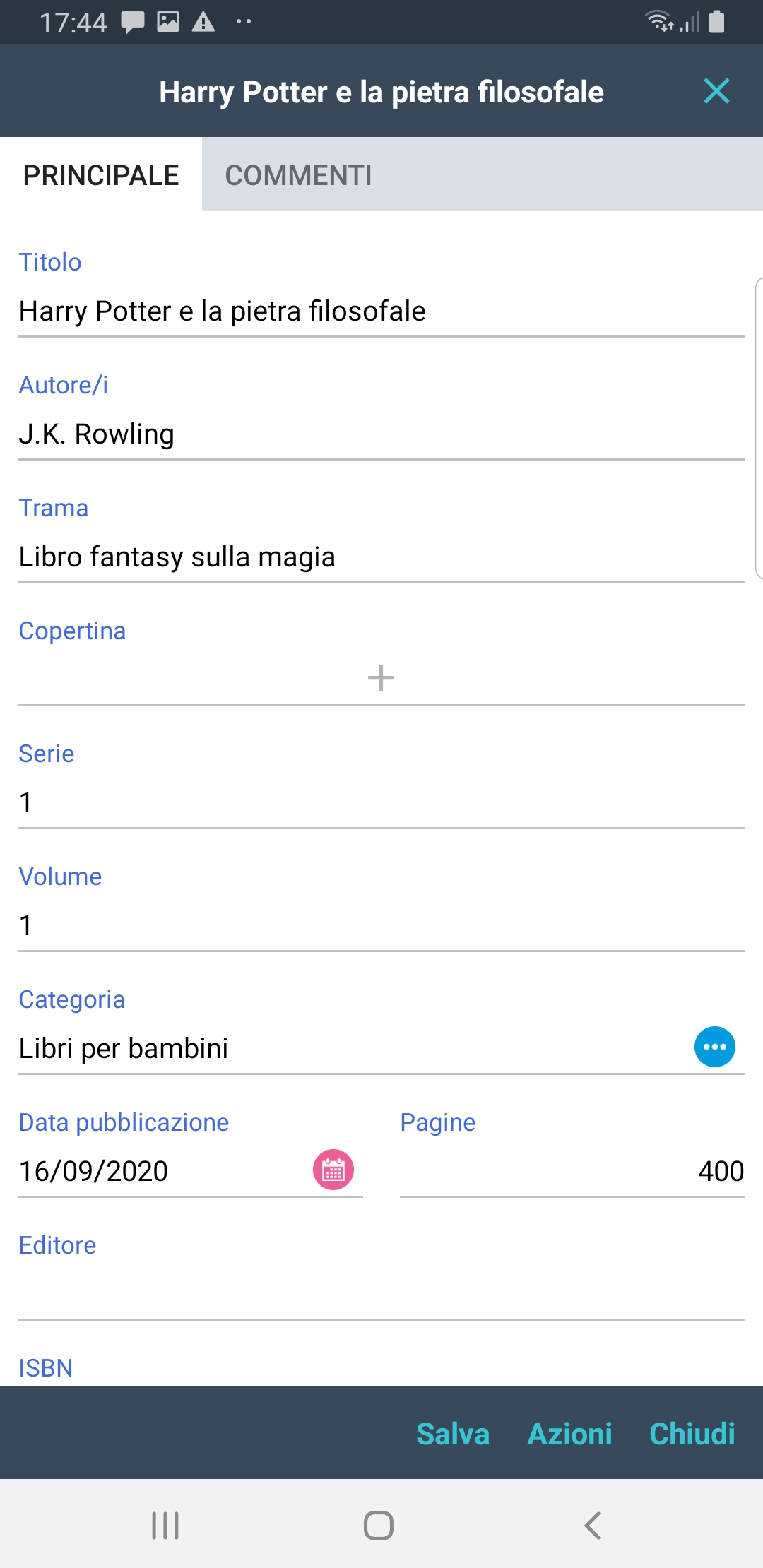Viewport: 763px width, 1568px height.
Task: Open Categoria options with three-dot button
Action: [714, 1047]
